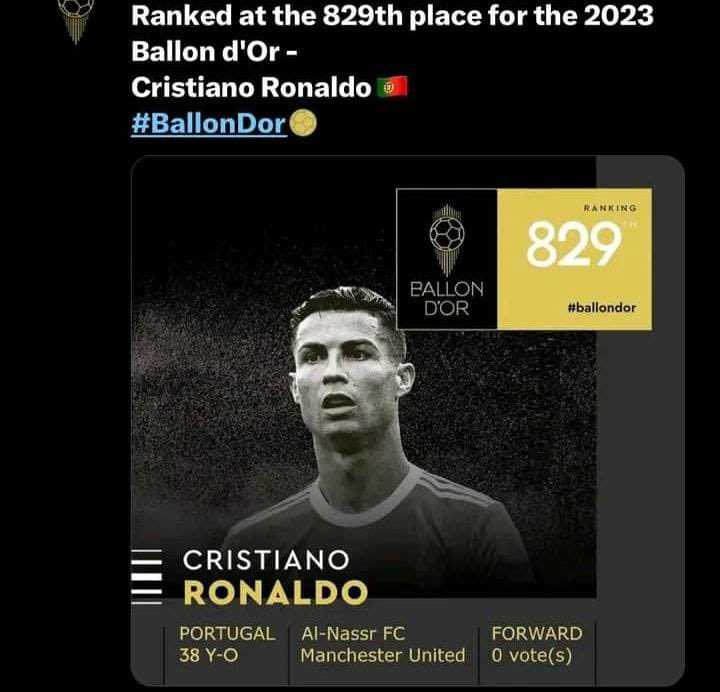View the Cristiano Ronaldo ranking image
Viewport: 720px width, 692px height.
[x=407, y=420]
